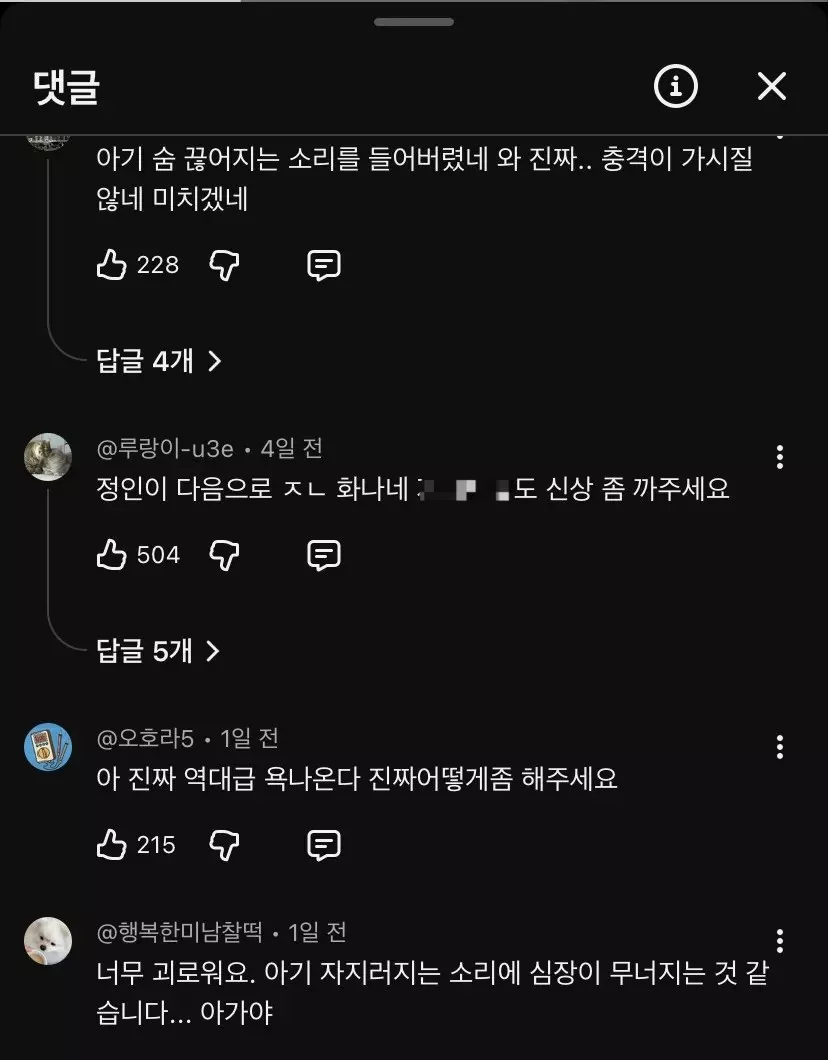Like the comment with 228 likes
The width and height of the screenshot is (828, 1060).
112,265
